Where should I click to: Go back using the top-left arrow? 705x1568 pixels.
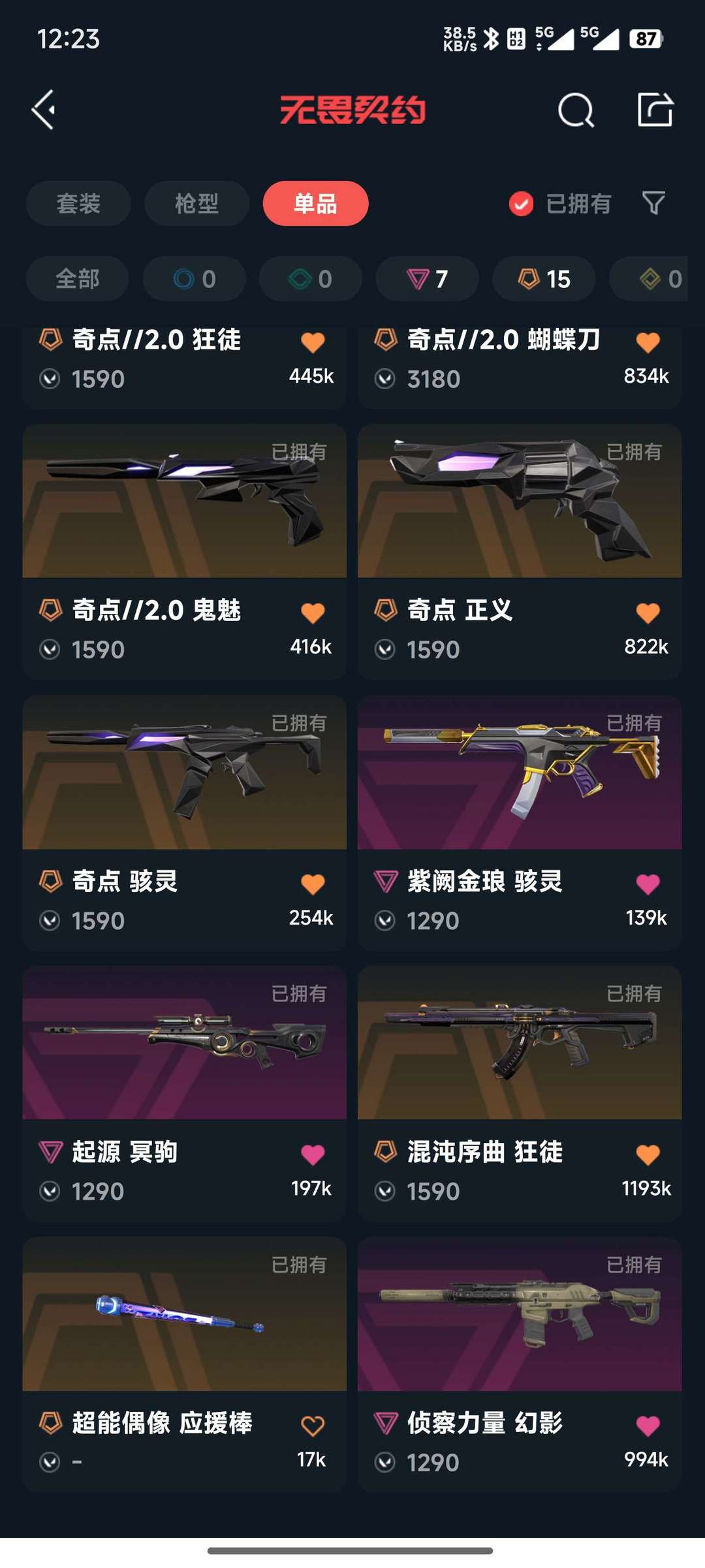coord(44,110)
